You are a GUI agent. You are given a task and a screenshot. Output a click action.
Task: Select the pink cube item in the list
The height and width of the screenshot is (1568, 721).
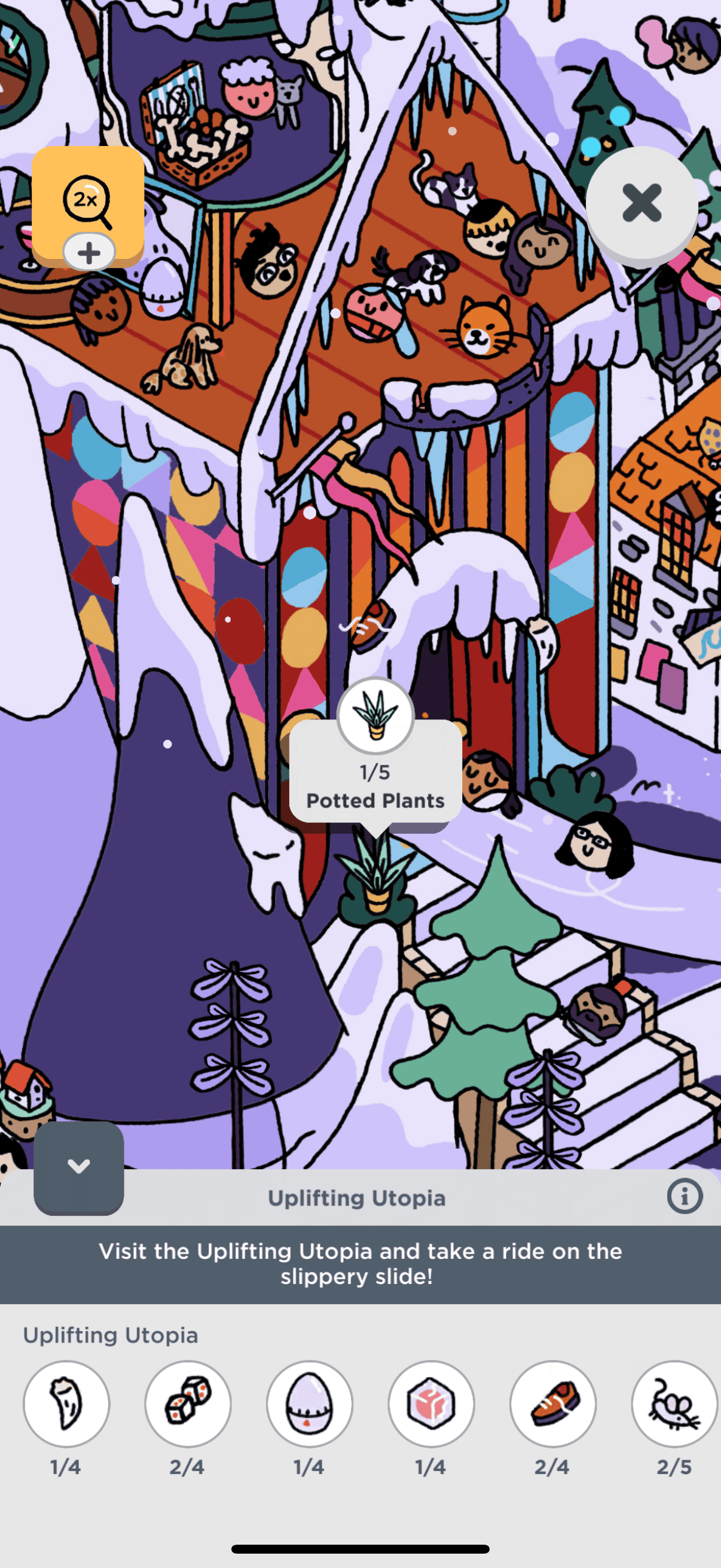(x=431, y=1404)
